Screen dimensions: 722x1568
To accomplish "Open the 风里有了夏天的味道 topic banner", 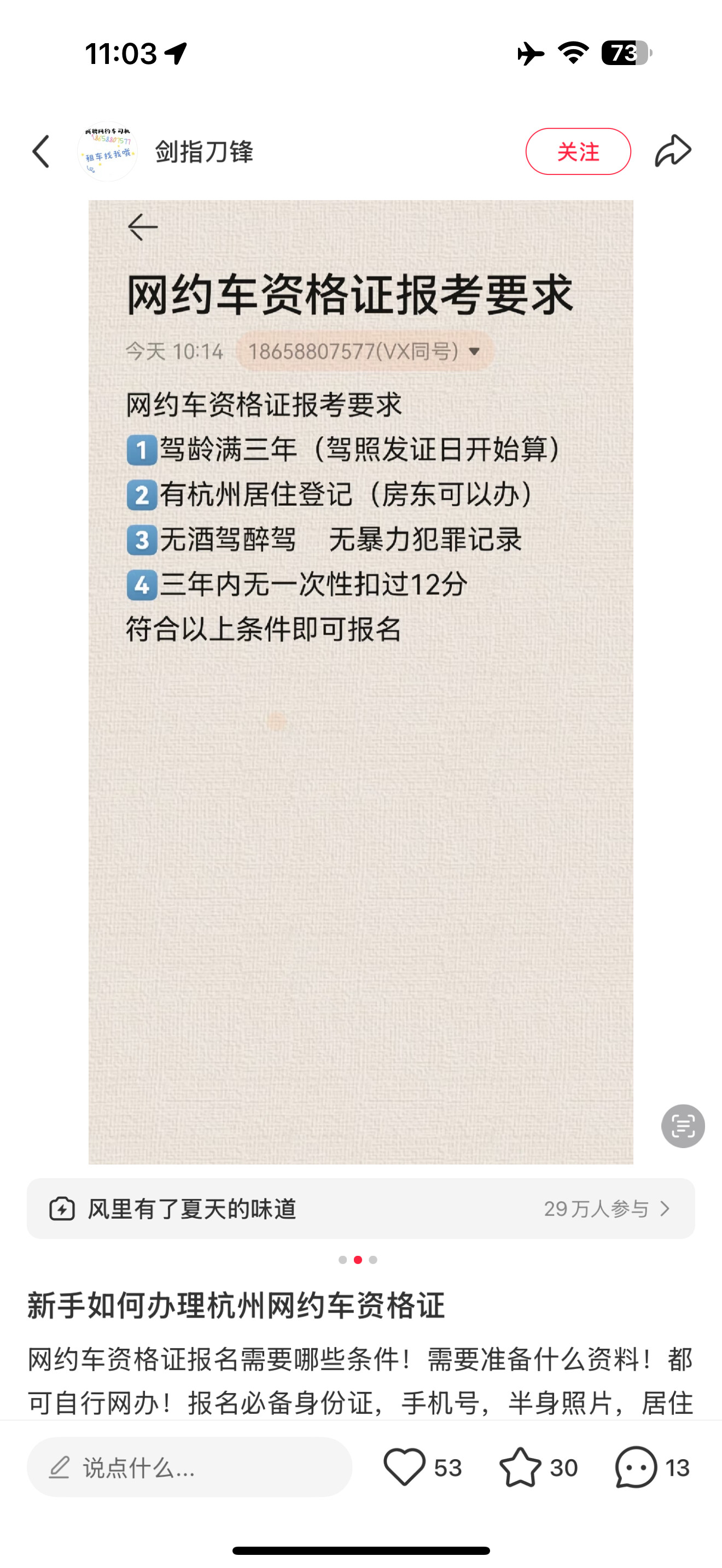I will [x=360, y=1208].
